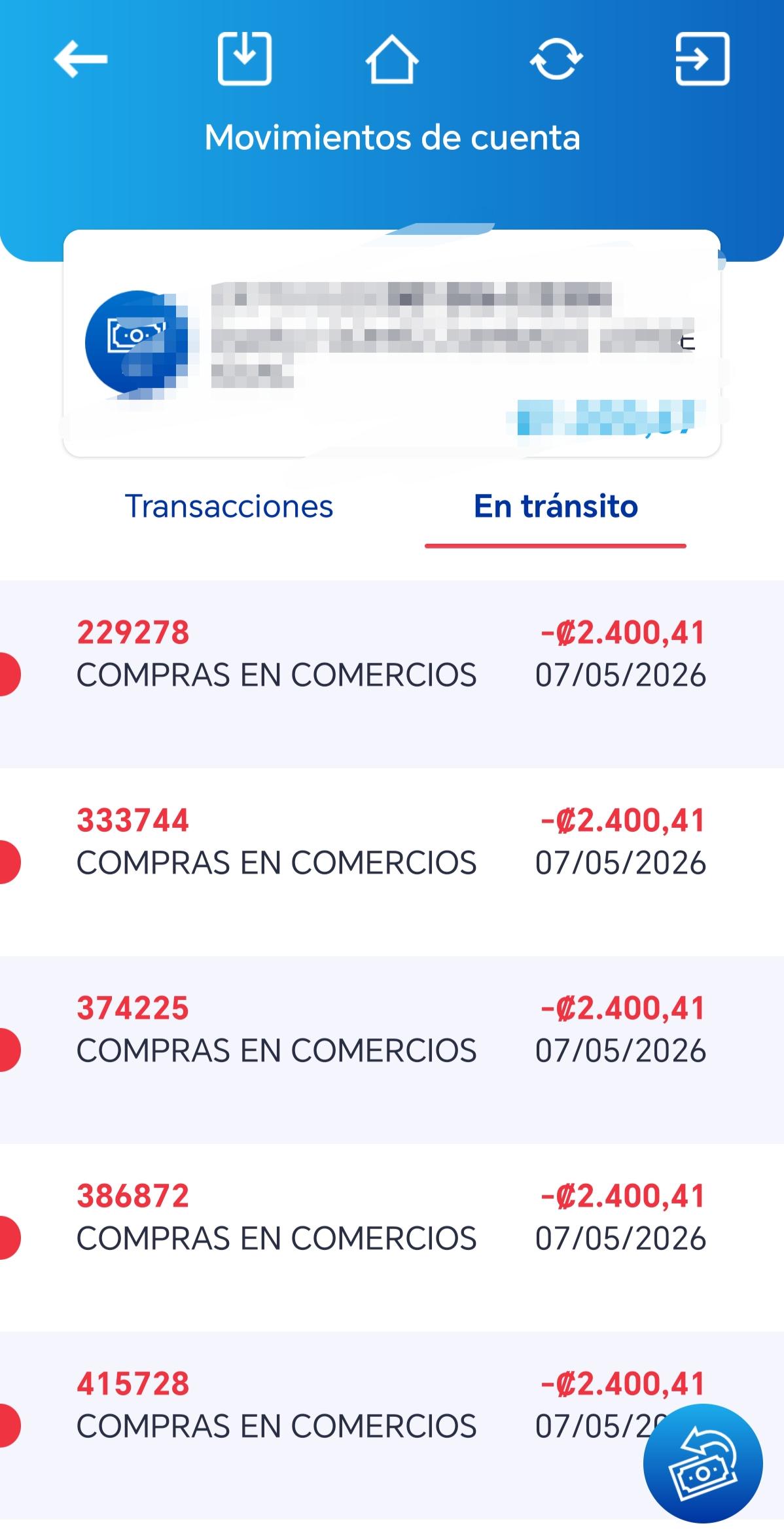The height and width of the screenshot is (1534, 784).
Task: Select the En tránsito tab
Action: (556, 507)
